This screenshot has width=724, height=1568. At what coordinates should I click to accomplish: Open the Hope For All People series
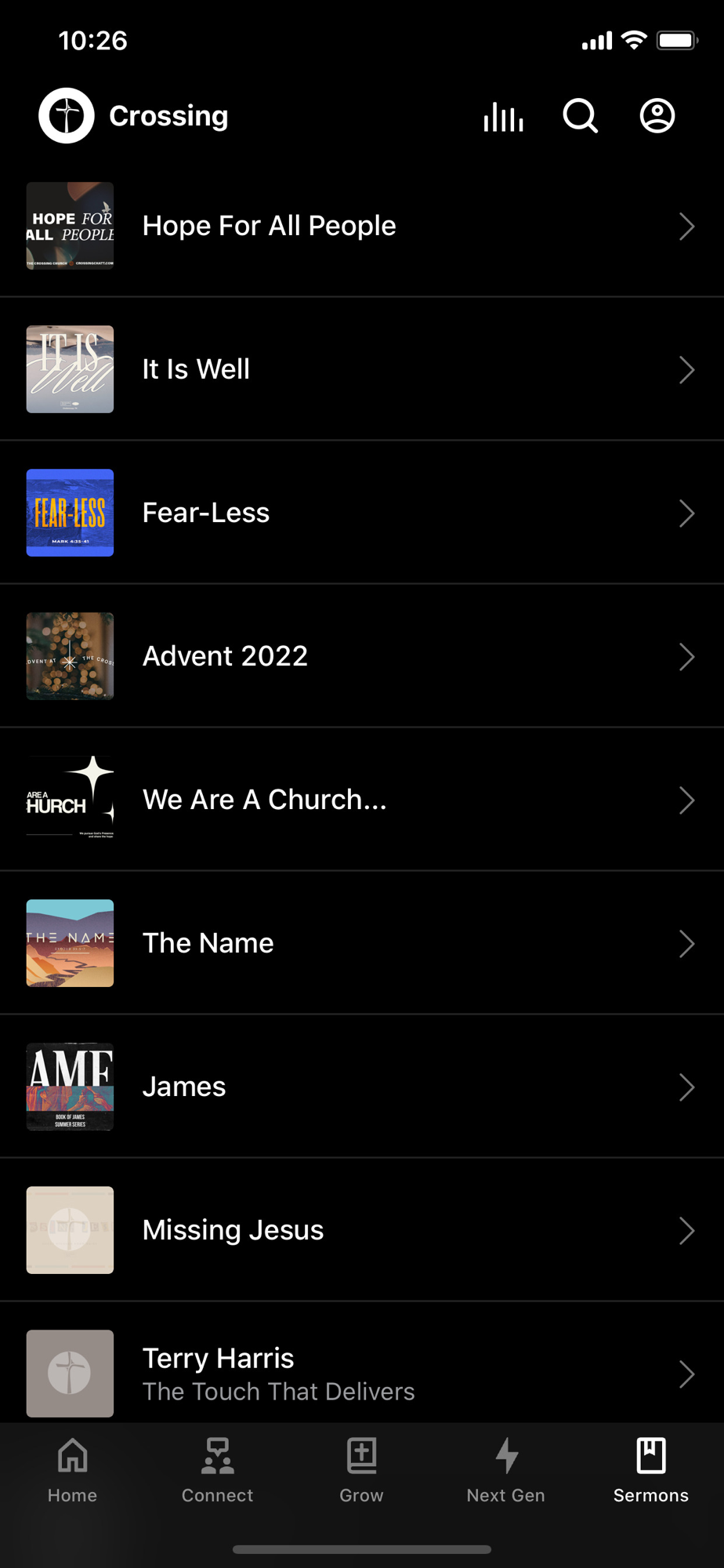[360, 226]
